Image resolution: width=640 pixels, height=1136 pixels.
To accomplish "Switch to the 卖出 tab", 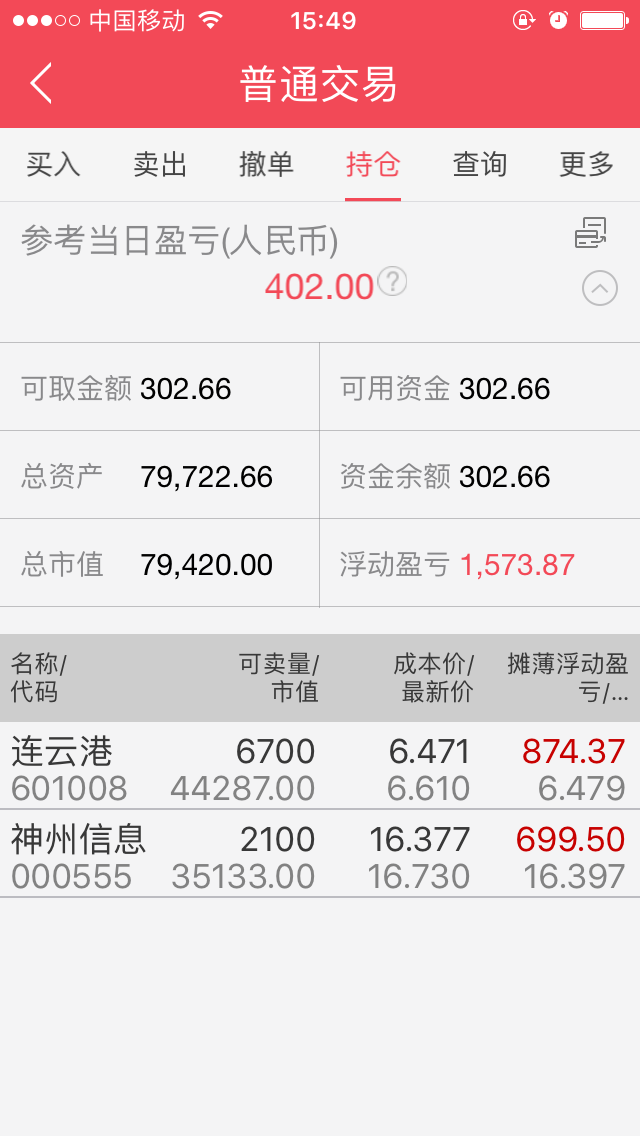I will pyautogui.click(x=160, y=165).
